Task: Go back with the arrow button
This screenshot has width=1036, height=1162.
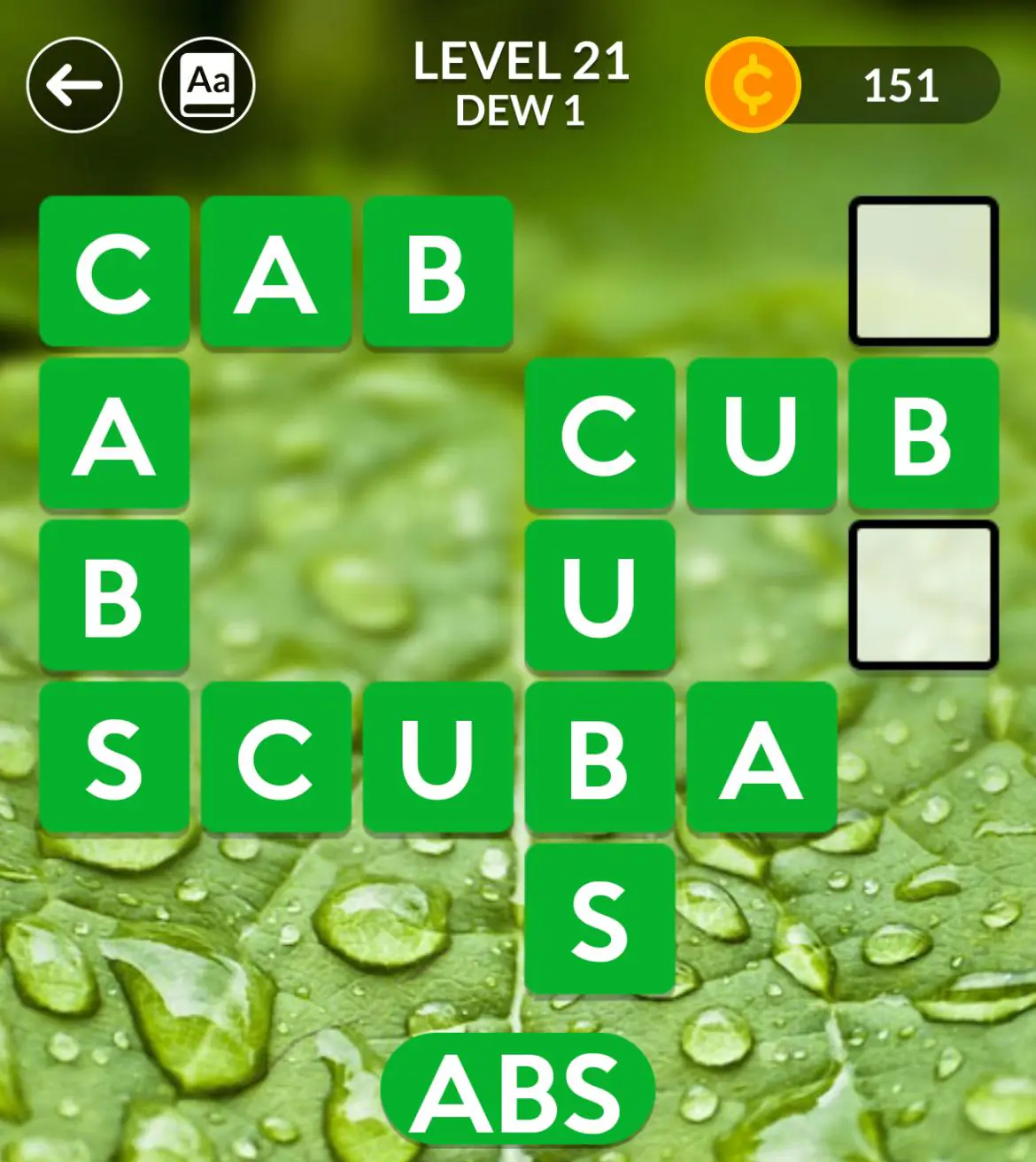Action: point(74,85)
